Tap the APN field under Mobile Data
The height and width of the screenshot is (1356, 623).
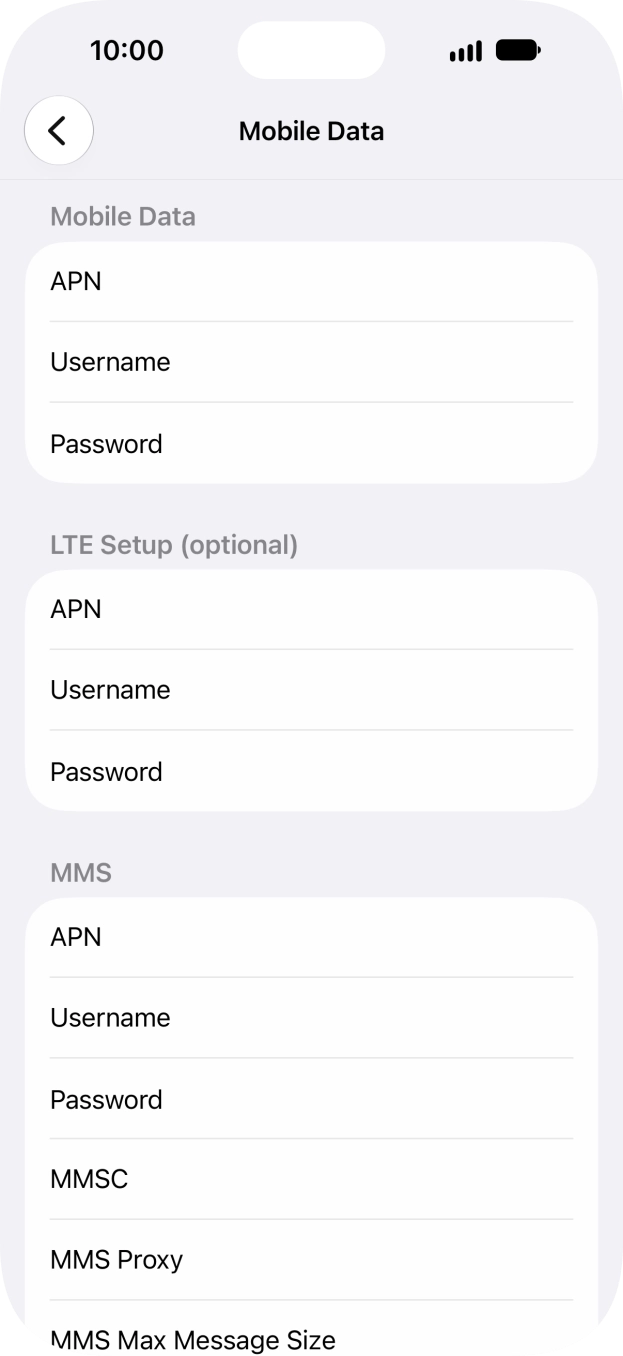click(311, 281)
